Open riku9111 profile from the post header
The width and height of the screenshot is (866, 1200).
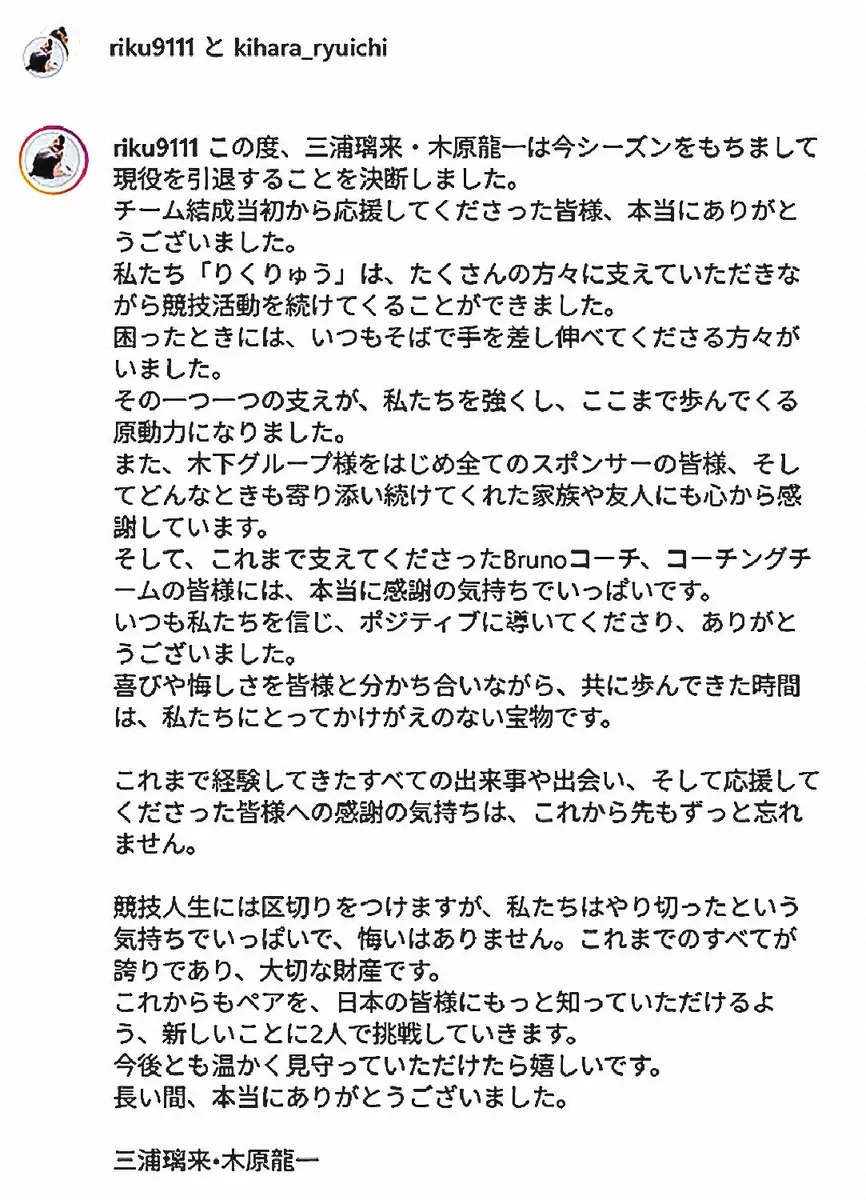pyautogui.click(x=153, y=47)
